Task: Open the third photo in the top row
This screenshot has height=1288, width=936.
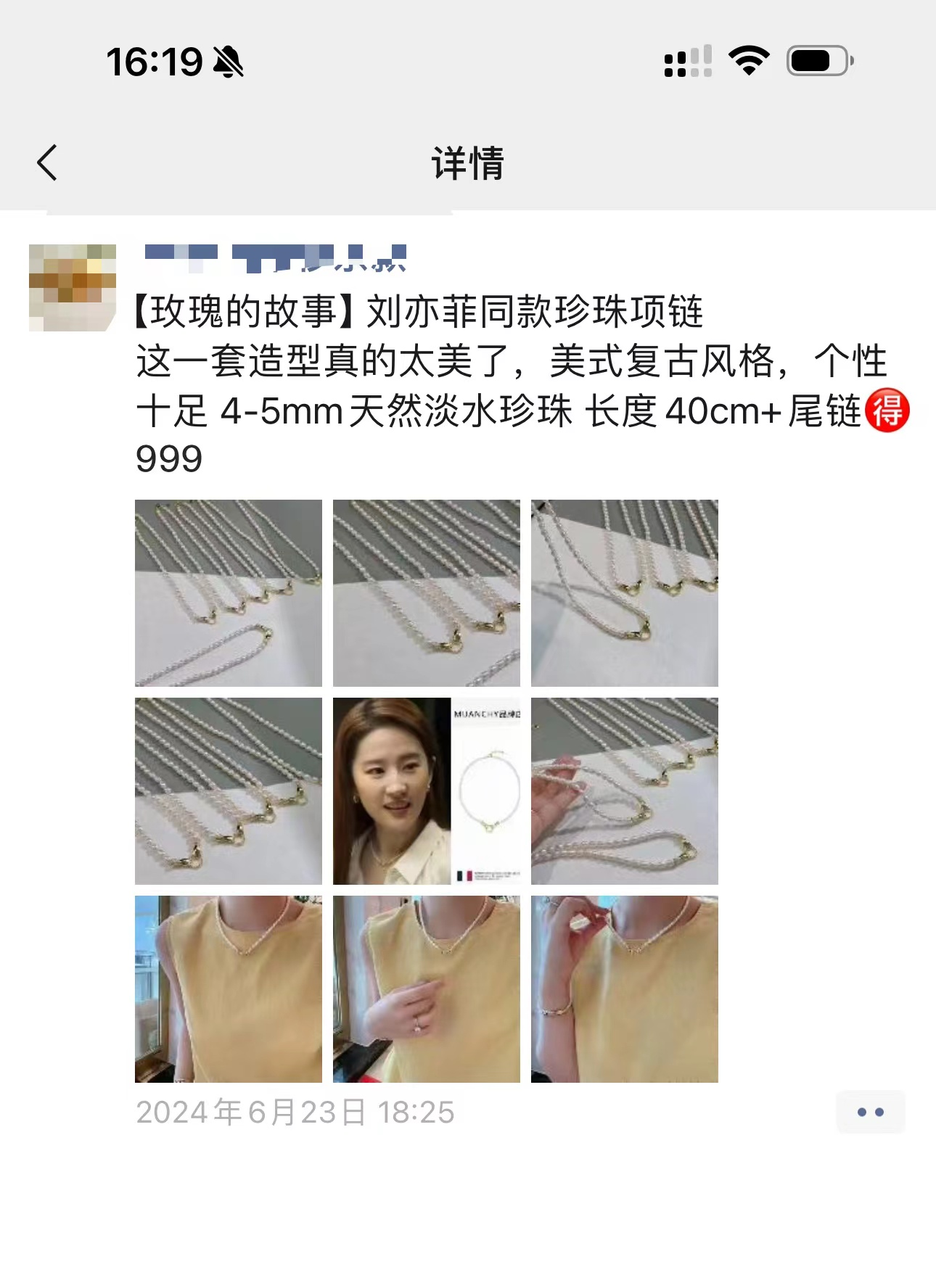Action: 625,593
